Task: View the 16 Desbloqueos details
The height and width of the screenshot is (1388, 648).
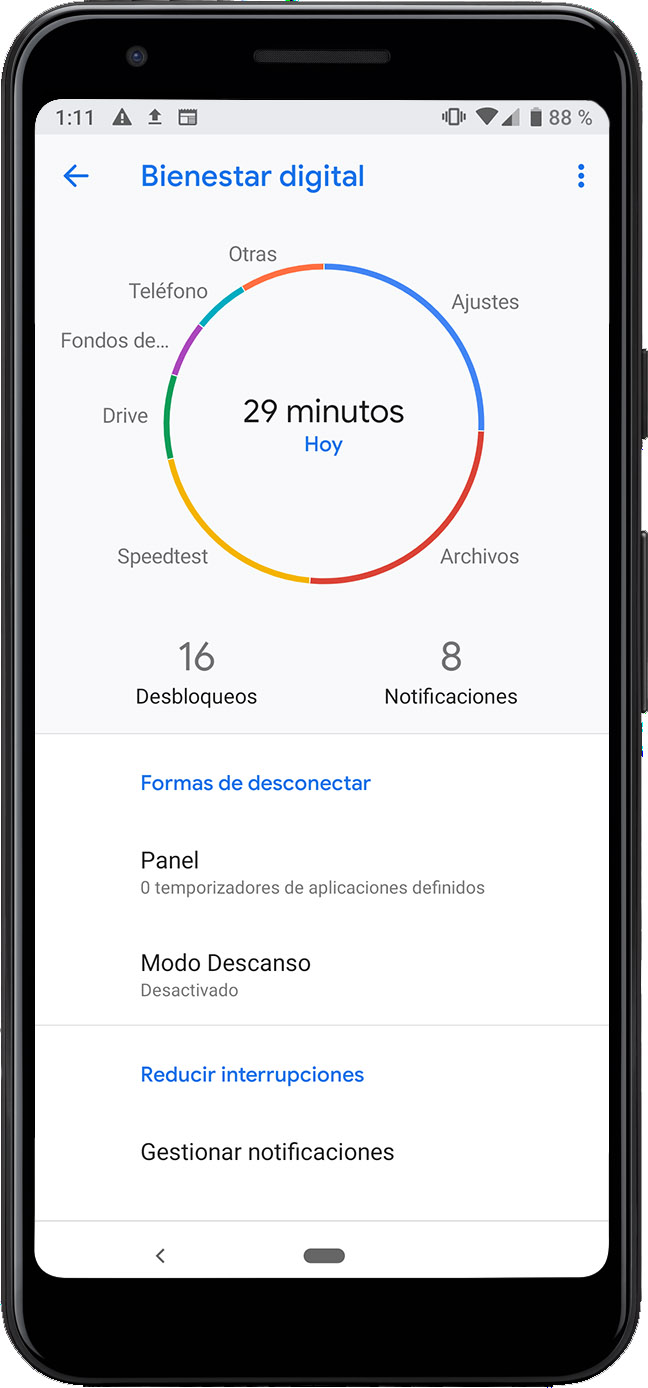Action: pyautogui.click(x=196, y=673)
